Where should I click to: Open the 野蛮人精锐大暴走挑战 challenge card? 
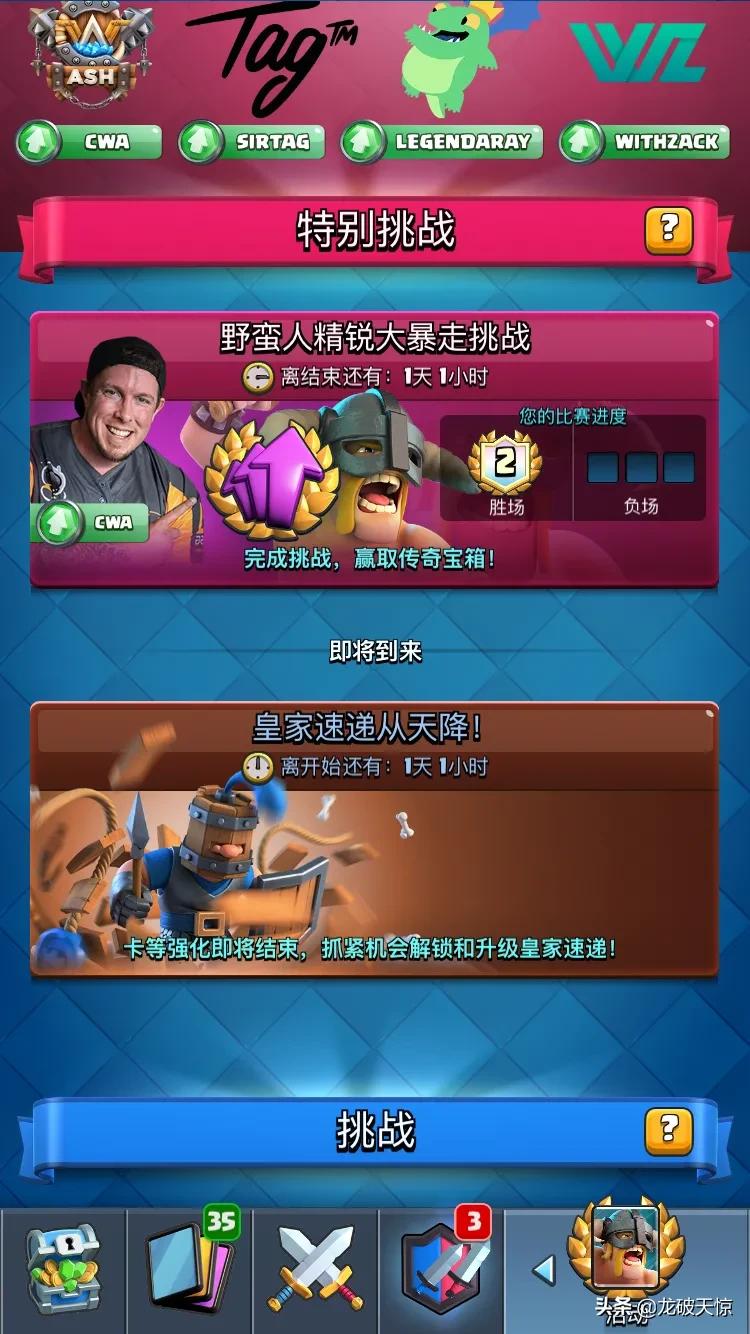(374, 450)
